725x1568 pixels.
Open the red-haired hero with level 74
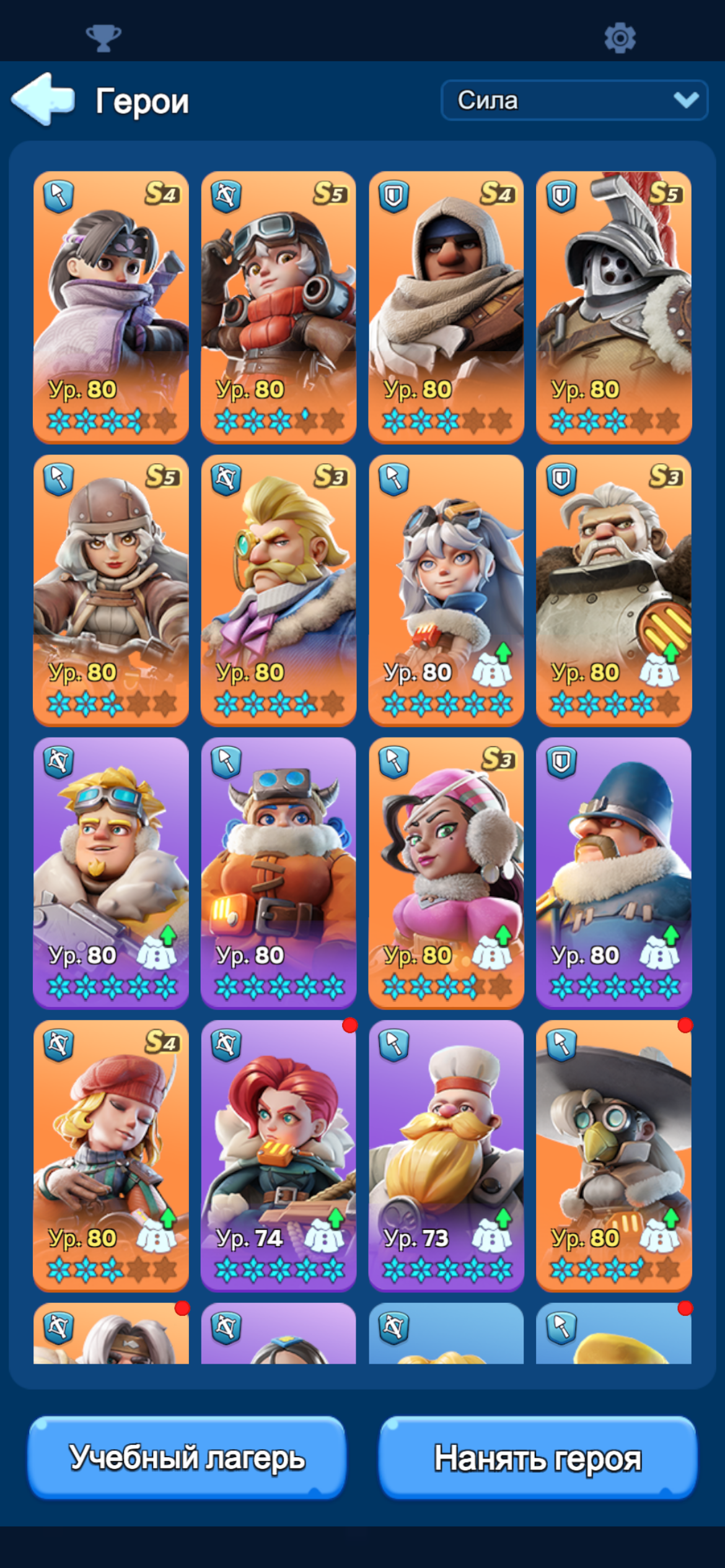click(x=278, y=1156)
